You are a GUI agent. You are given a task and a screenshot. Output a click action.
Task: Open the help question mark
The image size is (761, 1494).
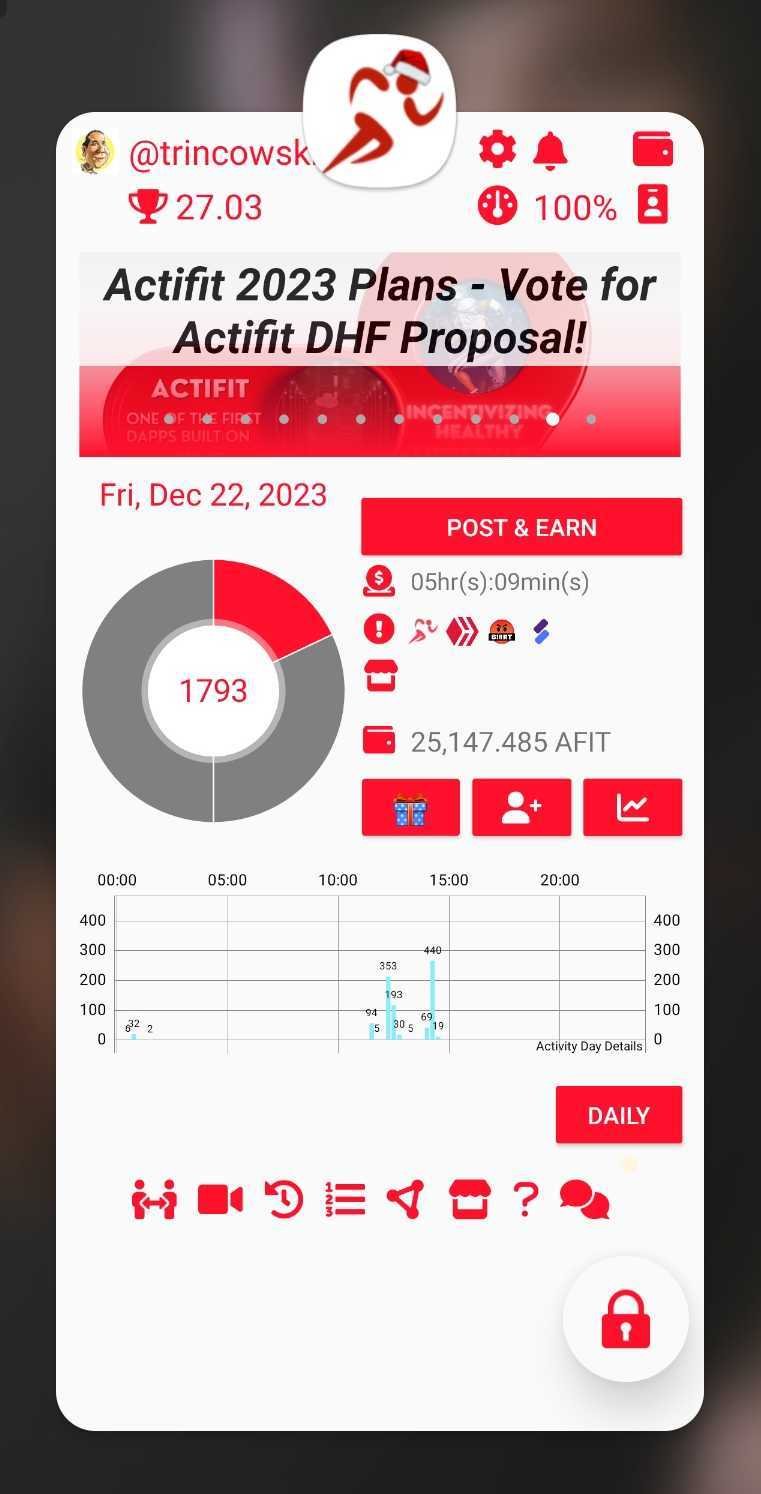(x=525, y=1199)
